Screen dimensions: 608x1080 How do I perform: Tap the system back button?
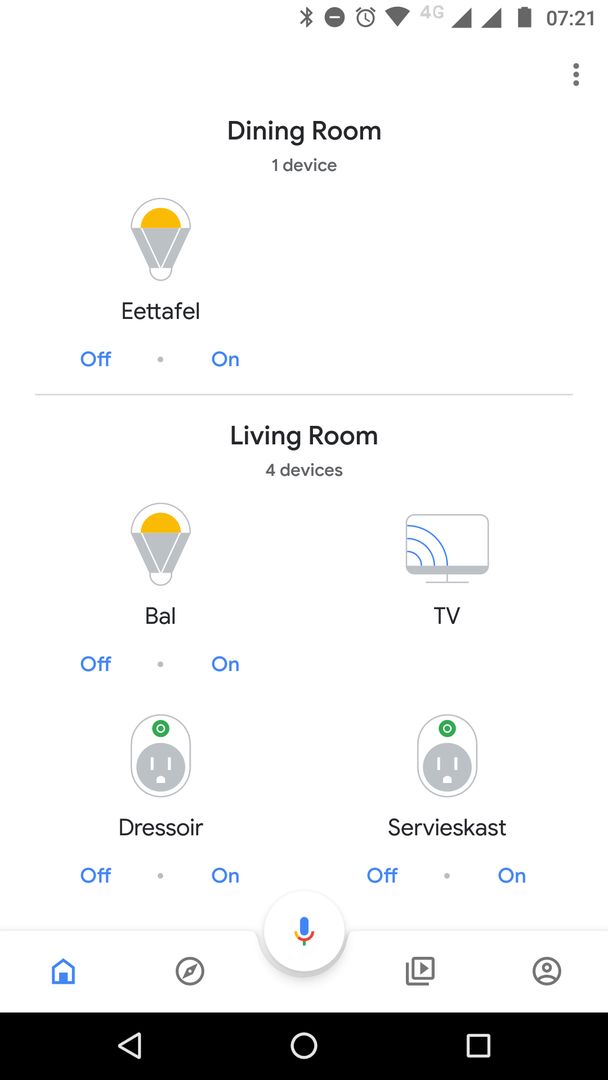pyautogui.click(x=130, y=1046)
